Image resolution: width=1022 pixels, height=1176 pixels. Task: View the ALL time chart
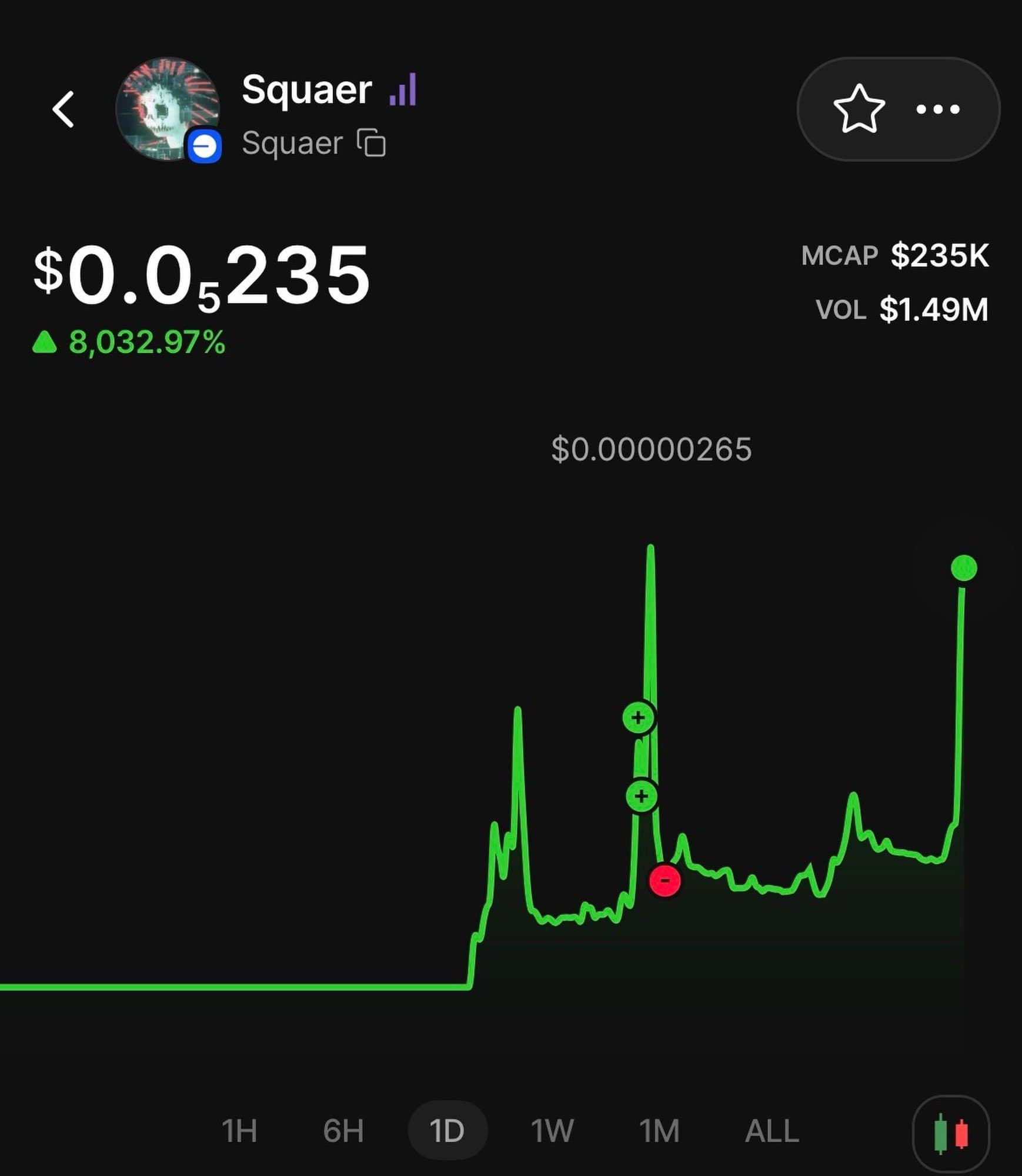click(771, 1131)
